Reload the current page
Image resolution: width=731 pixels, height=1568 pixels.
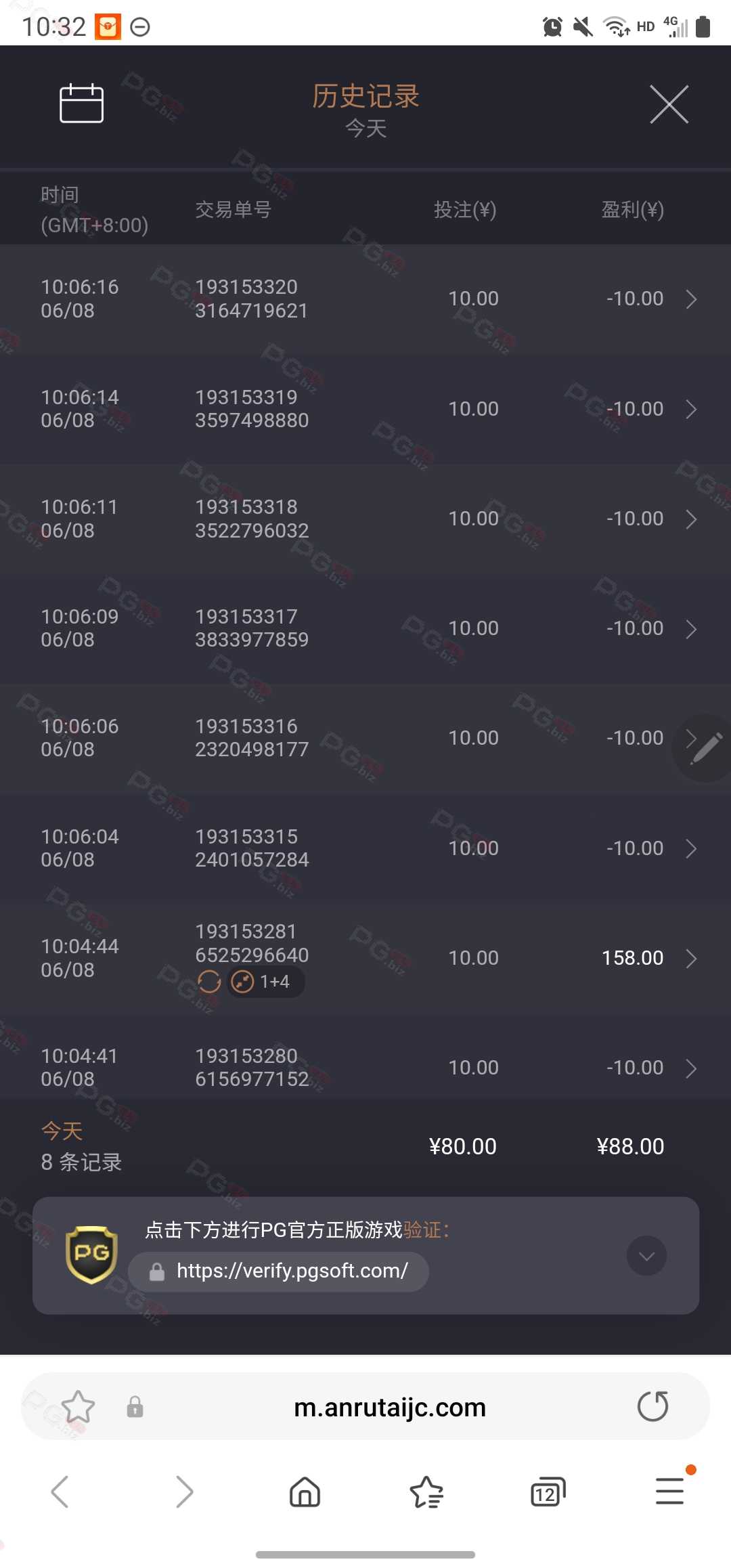tap(652, 1406)
